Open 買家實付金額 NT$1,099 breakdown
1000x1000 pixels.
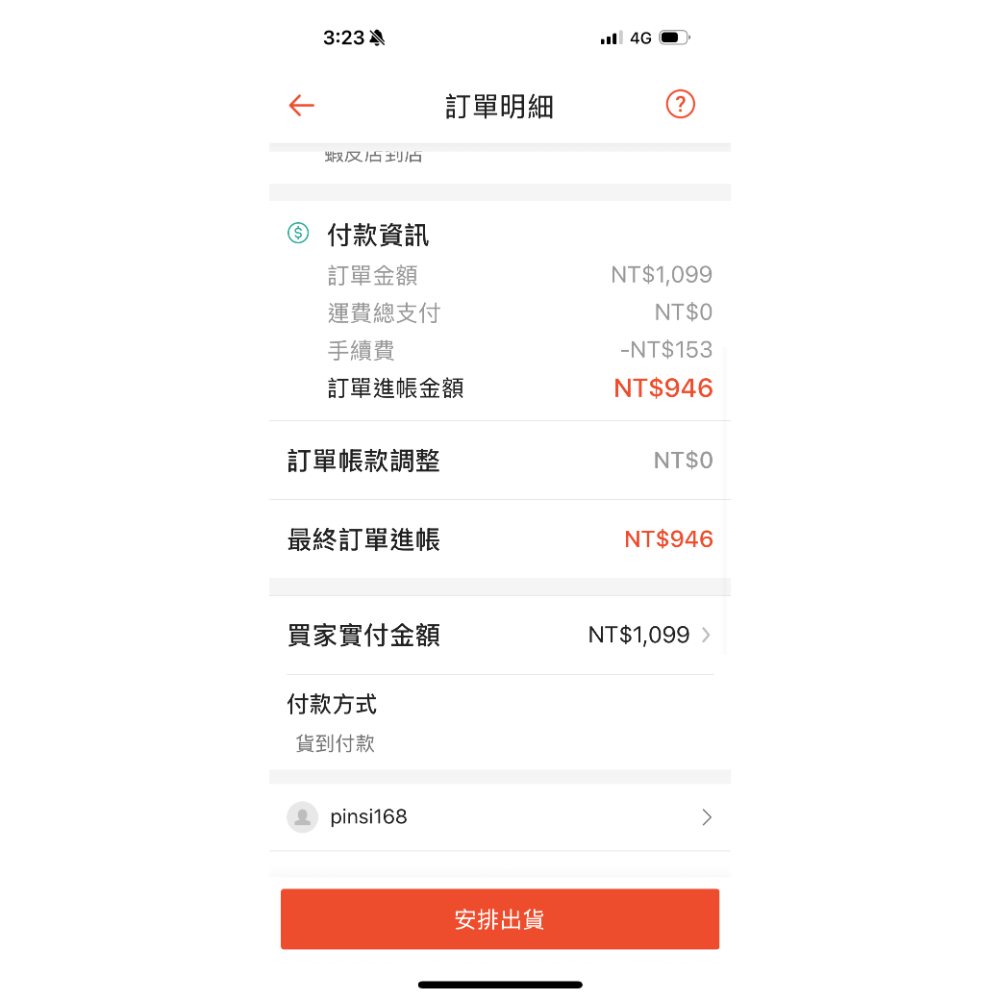(499, 635)
